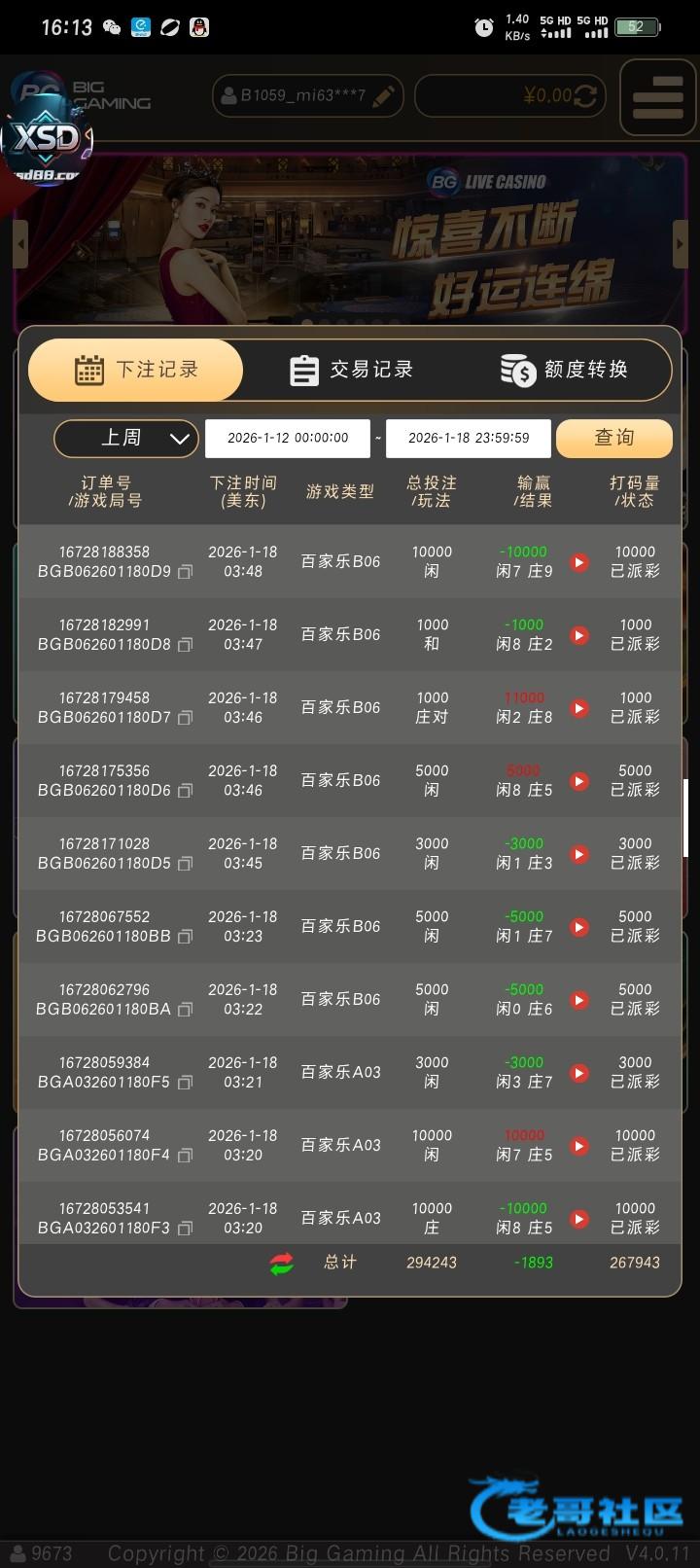Go to next banner with right arrow
700x1568 pixels.
681,244
